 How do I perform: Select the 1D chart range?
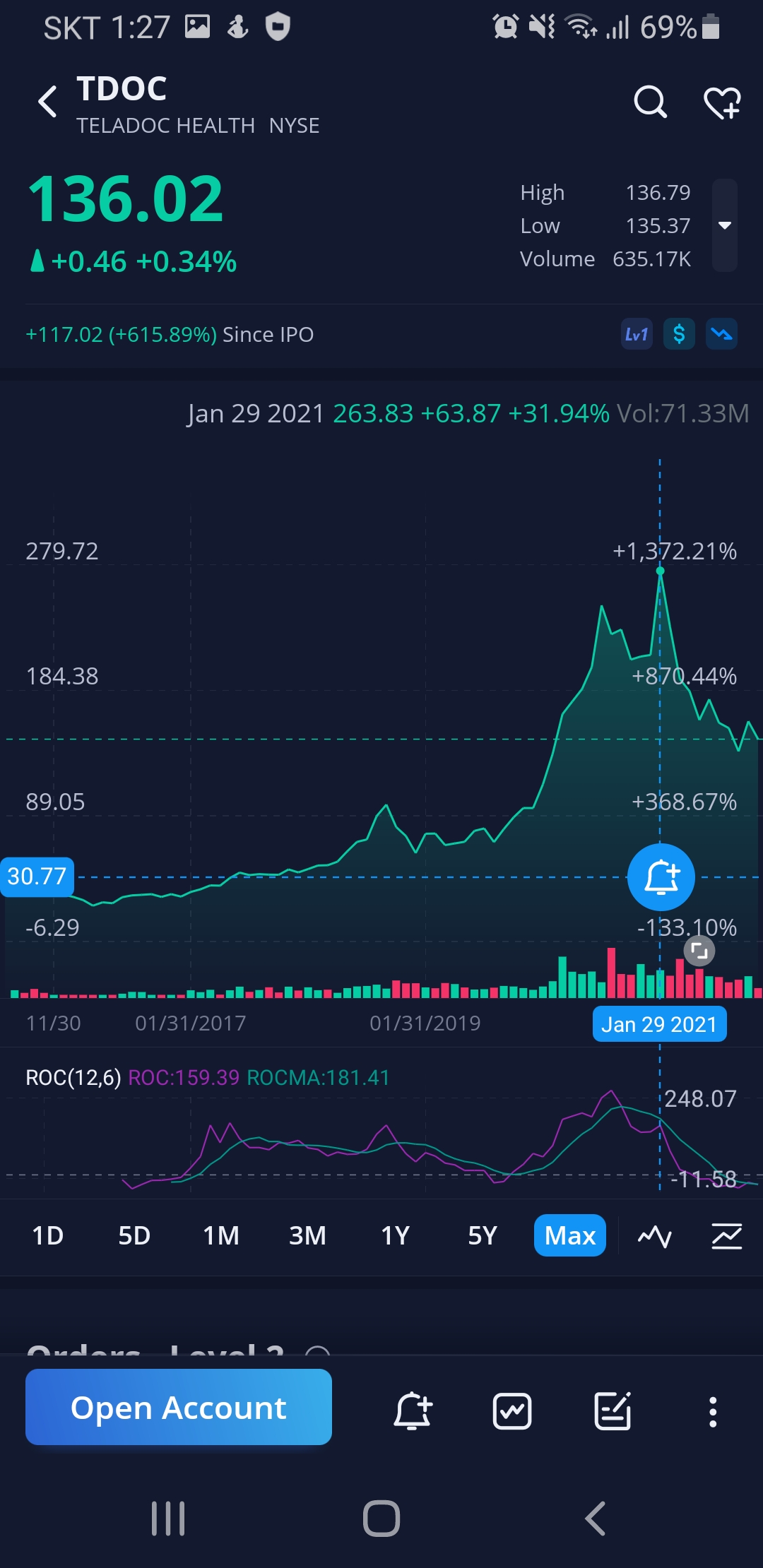(48, 1235)
